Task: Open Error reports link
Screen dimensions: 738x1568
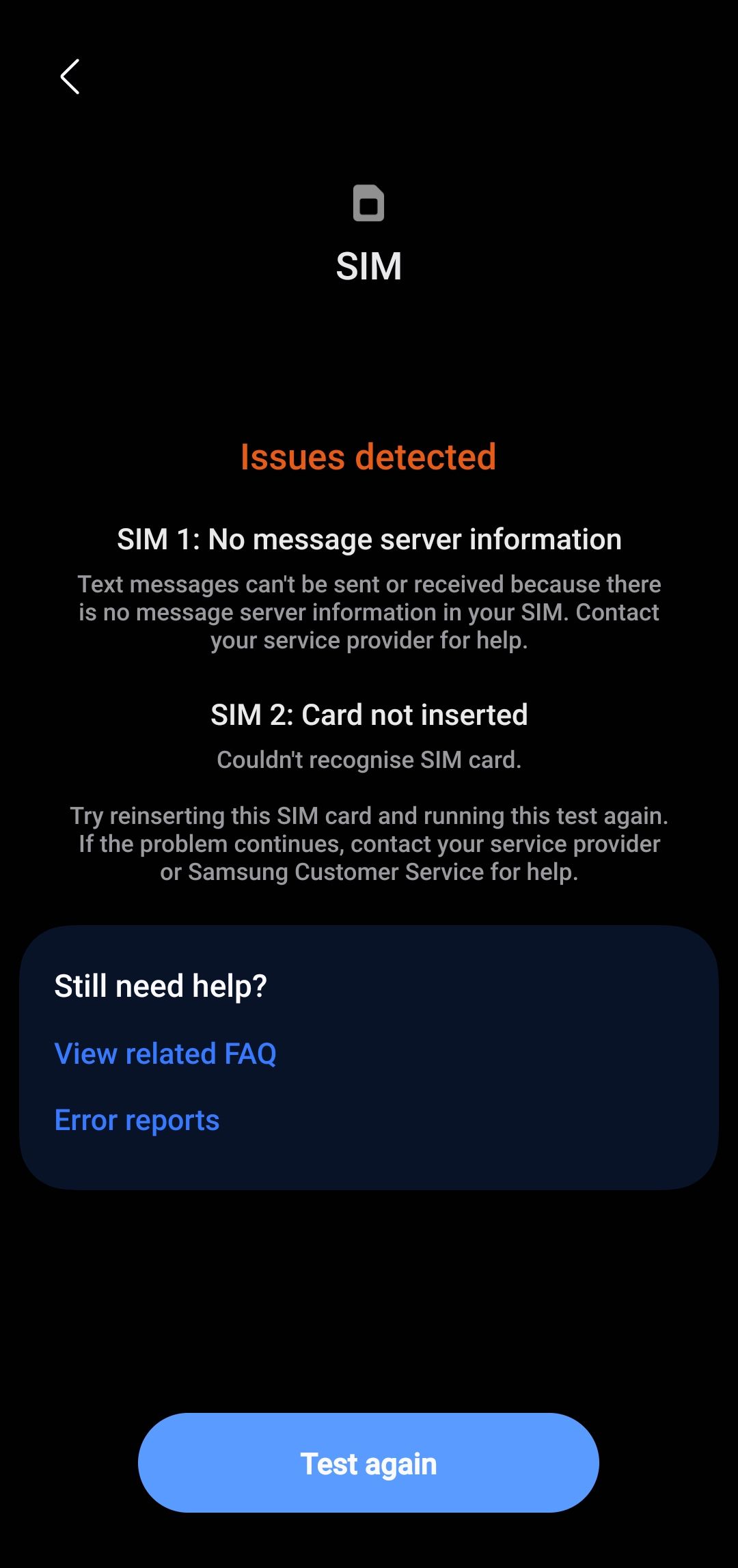Action: (137, 1120)
